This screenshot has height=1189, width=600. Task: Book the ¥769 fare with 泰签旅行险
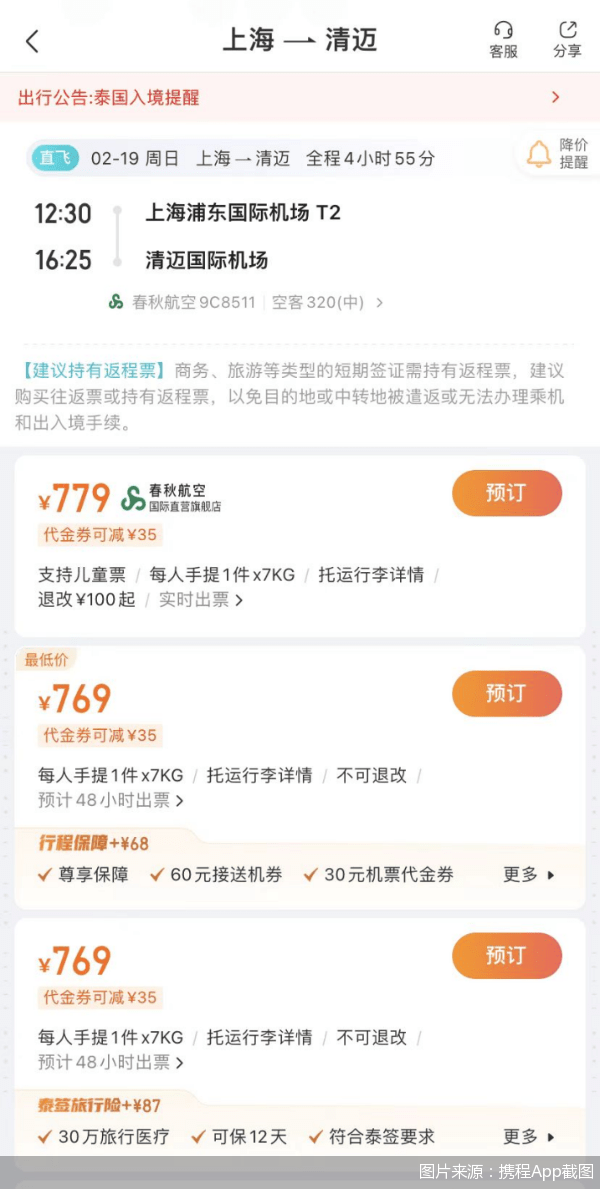click(506, 956)
